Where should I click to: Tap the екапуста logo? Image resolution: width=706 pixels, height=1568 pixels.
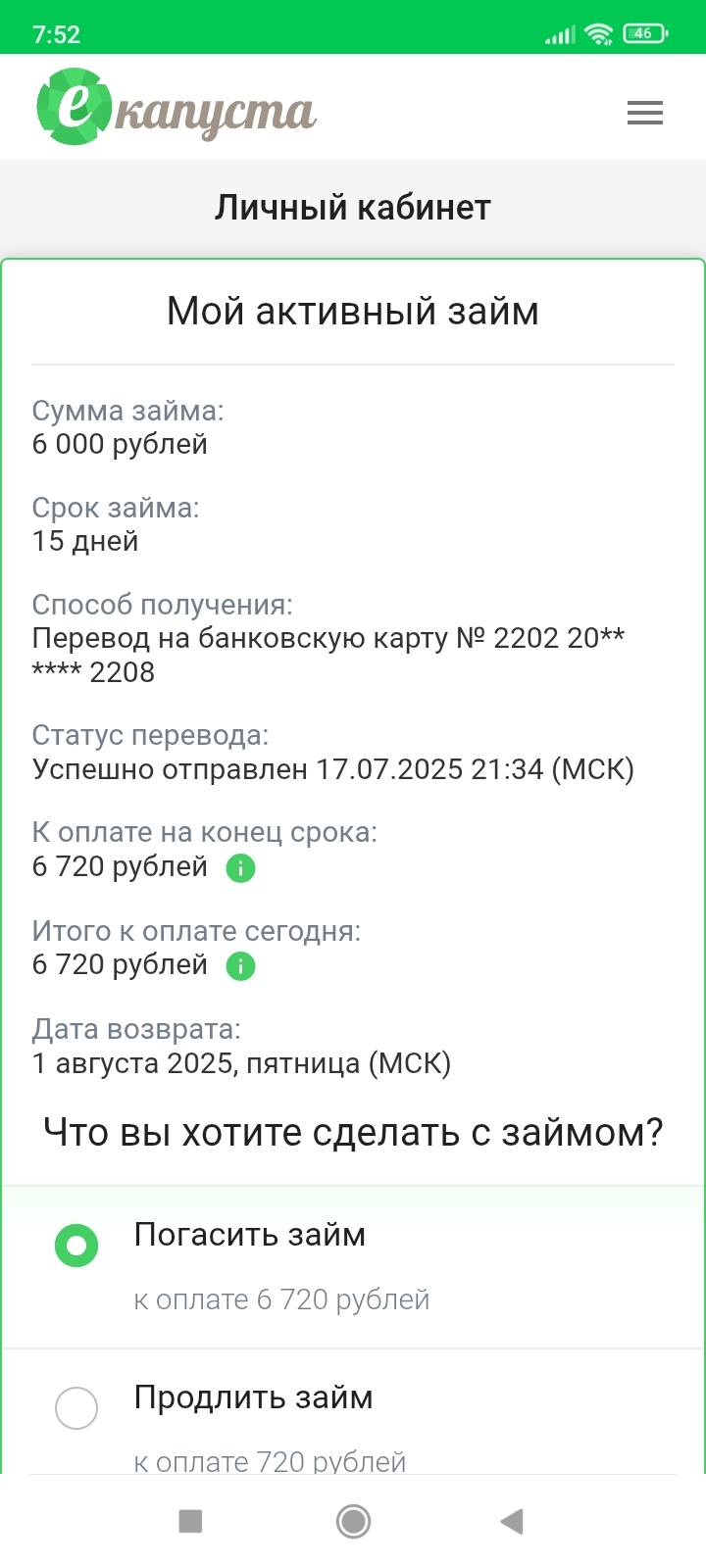click(175, 106)
